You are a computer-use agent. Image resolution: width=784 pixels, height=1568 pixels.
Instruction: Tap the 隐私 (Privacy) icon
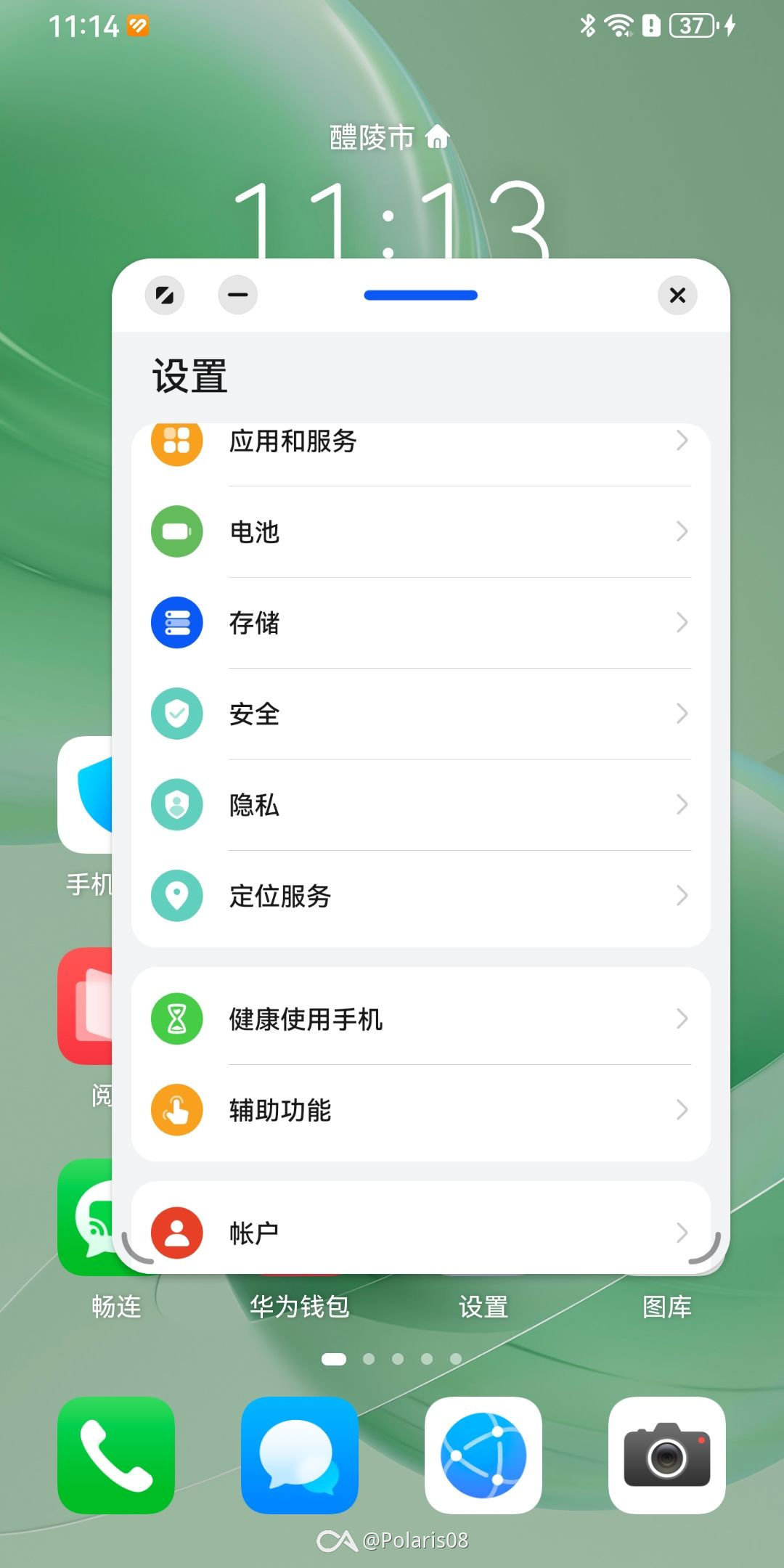coord(176,805)
